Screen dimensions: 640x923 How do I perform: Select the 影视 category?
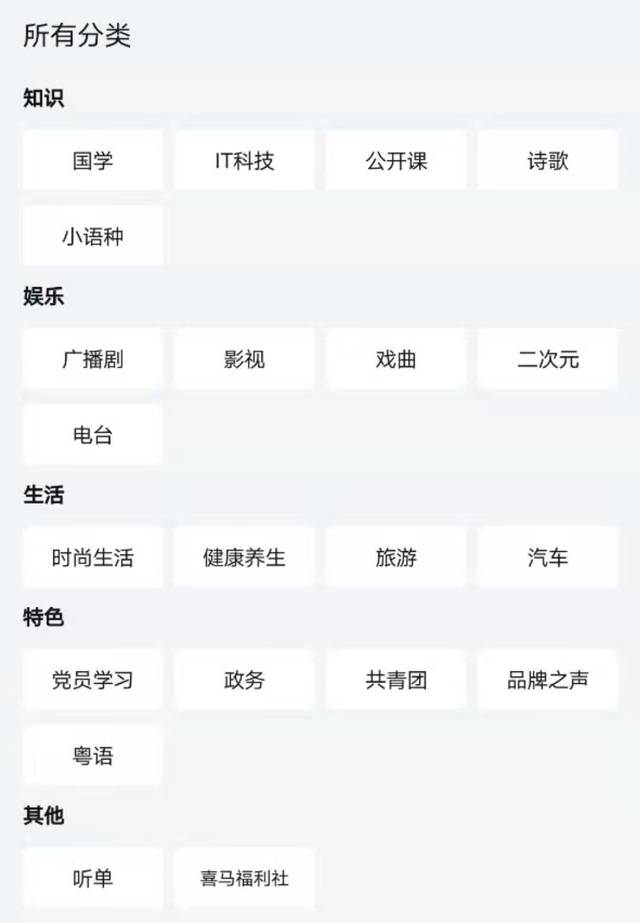pyautogui.click(x=244, y=359)
